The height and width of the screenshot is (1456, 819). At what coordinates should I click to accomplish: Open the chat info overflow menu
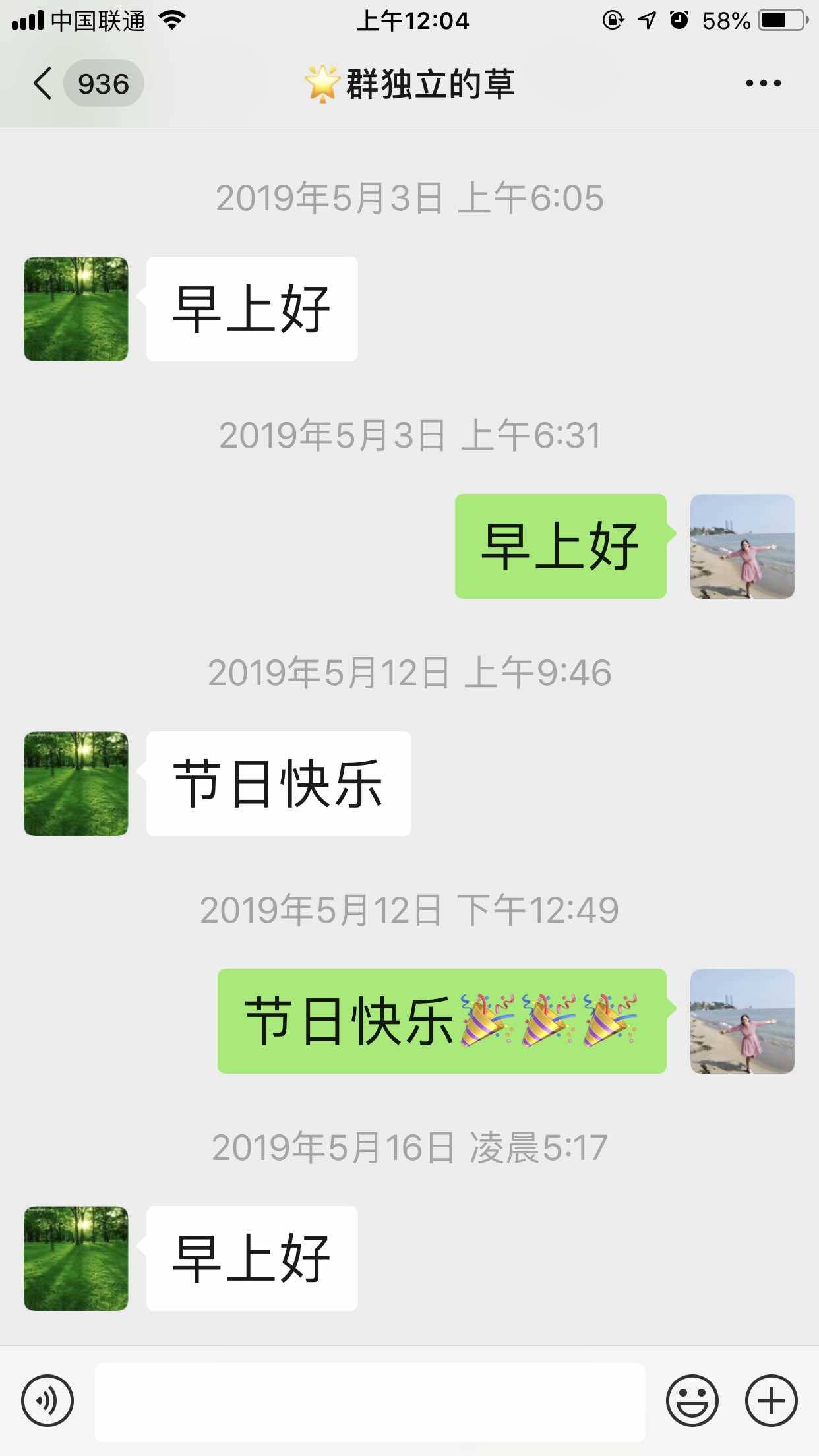(x=763, y=84)
